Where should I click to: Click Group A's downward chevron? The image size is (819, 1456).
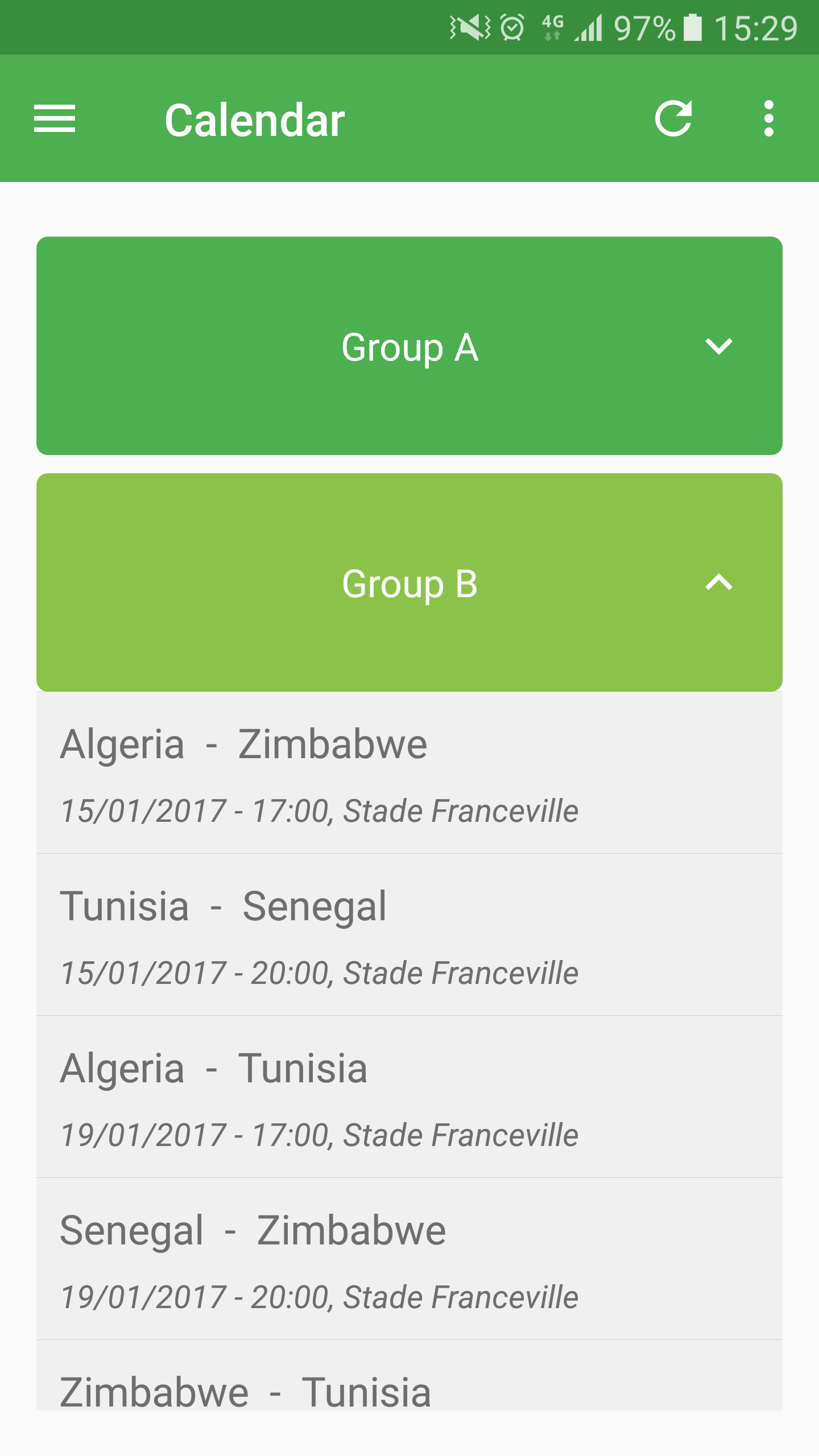click(x=718, y=347)
